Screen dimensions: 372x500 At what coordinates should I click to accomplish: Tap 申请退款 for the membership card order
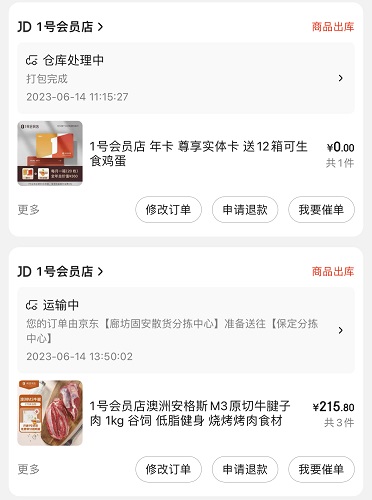(245, 210)
